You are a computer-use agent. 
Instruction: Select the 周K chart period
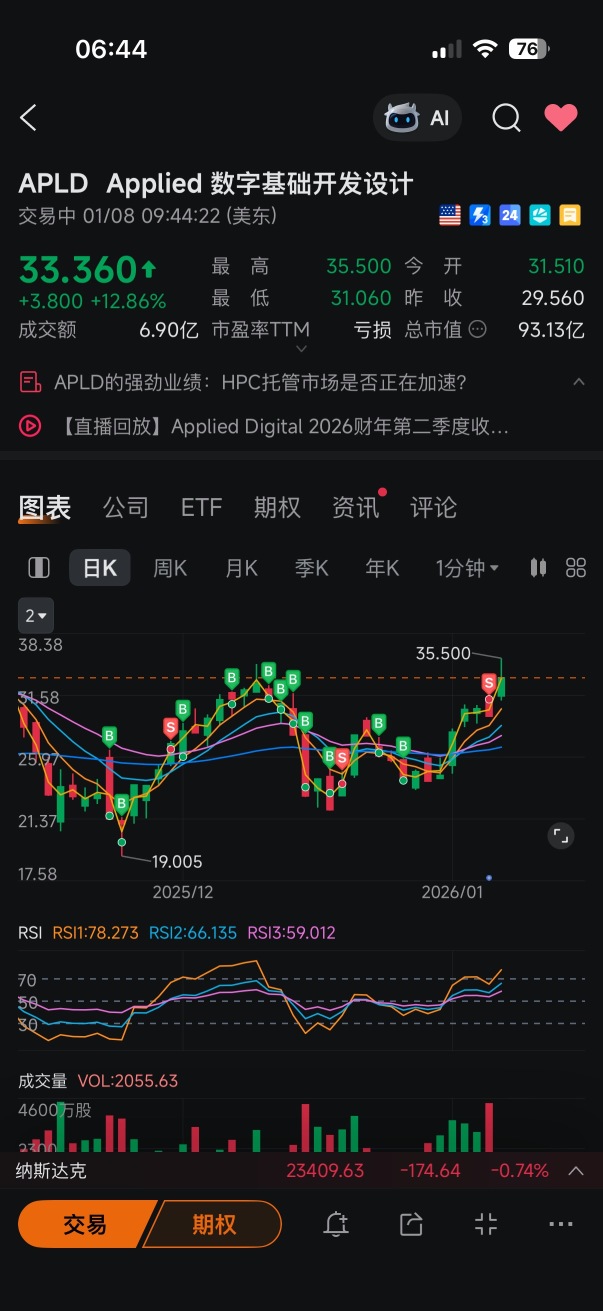170,568
